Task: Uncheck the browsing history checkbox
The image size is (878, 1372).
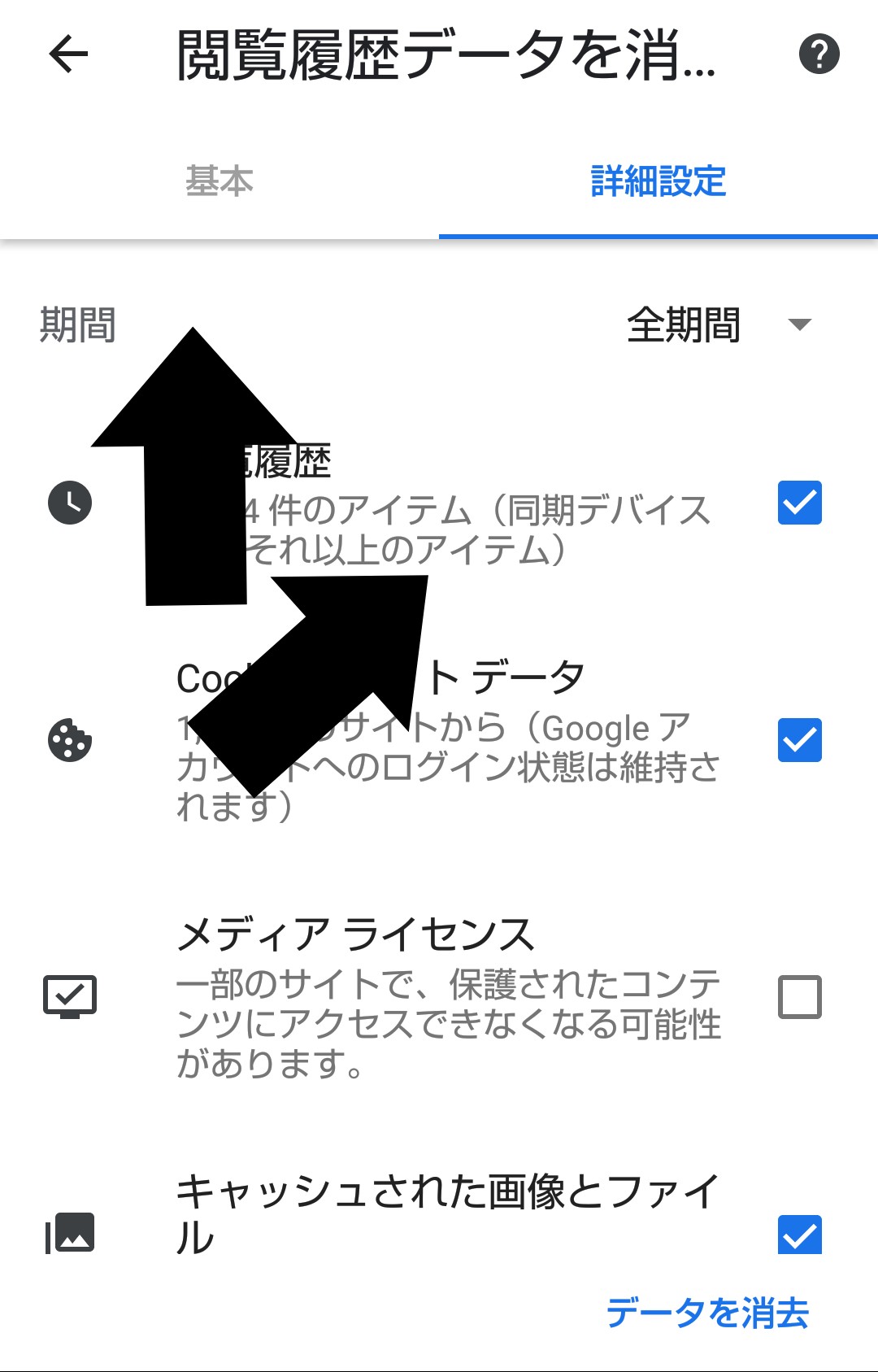Action: [799, 503]
